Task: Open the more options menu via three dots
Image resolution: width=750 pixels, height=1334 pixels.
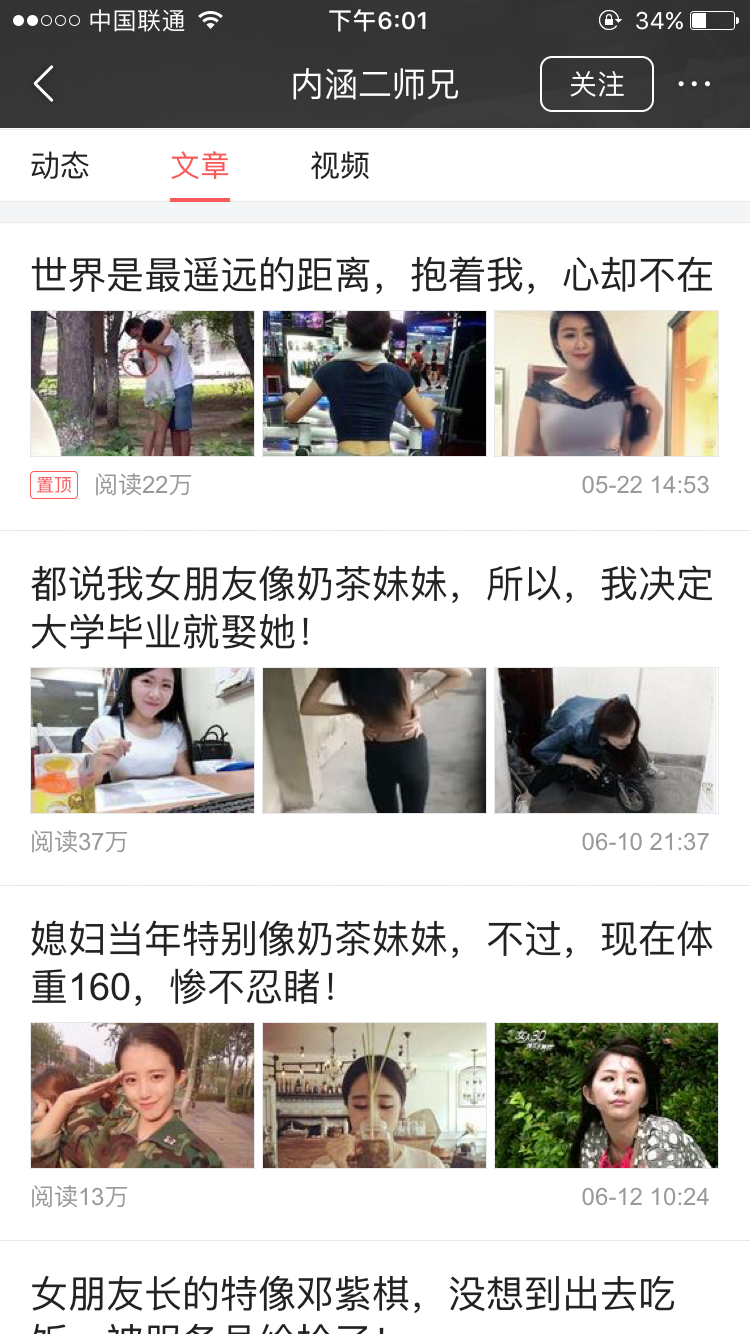Action: point(695,84)
